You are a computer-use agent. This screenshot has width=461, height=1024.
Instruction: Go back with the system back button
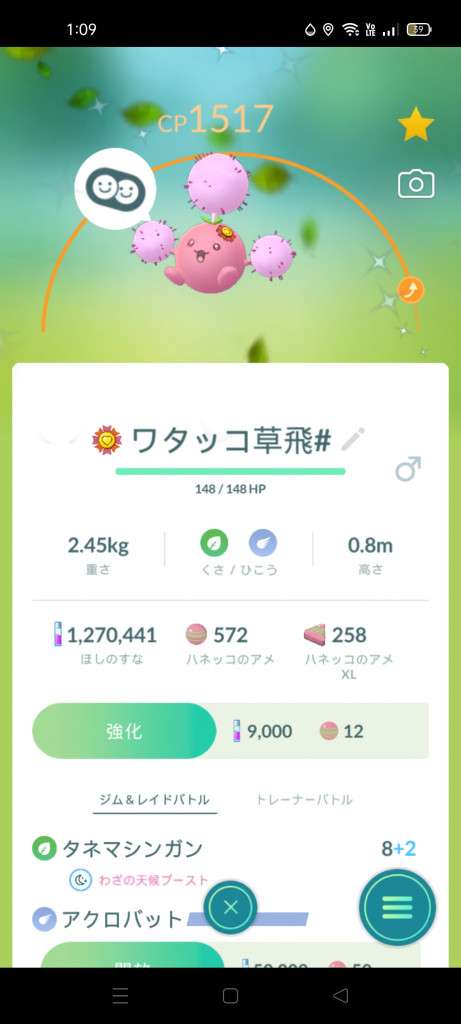coord(340,995)
